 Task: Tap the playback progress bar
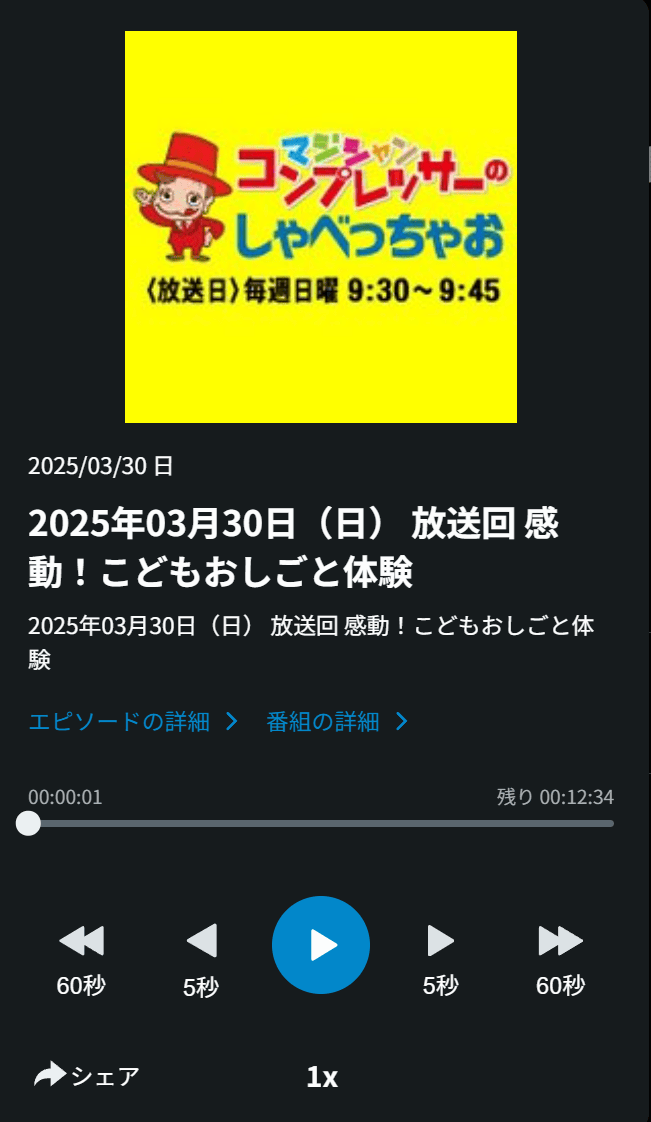[320, 824]
